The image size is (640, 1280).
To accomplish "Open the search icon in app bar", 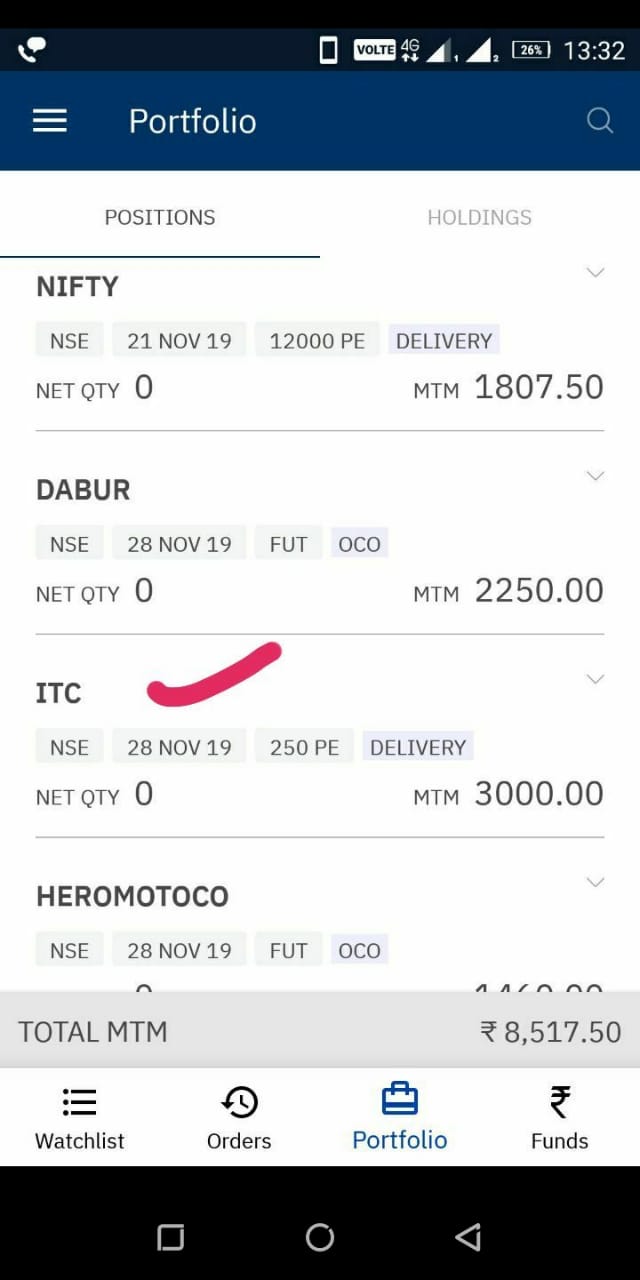I will 600,121.
